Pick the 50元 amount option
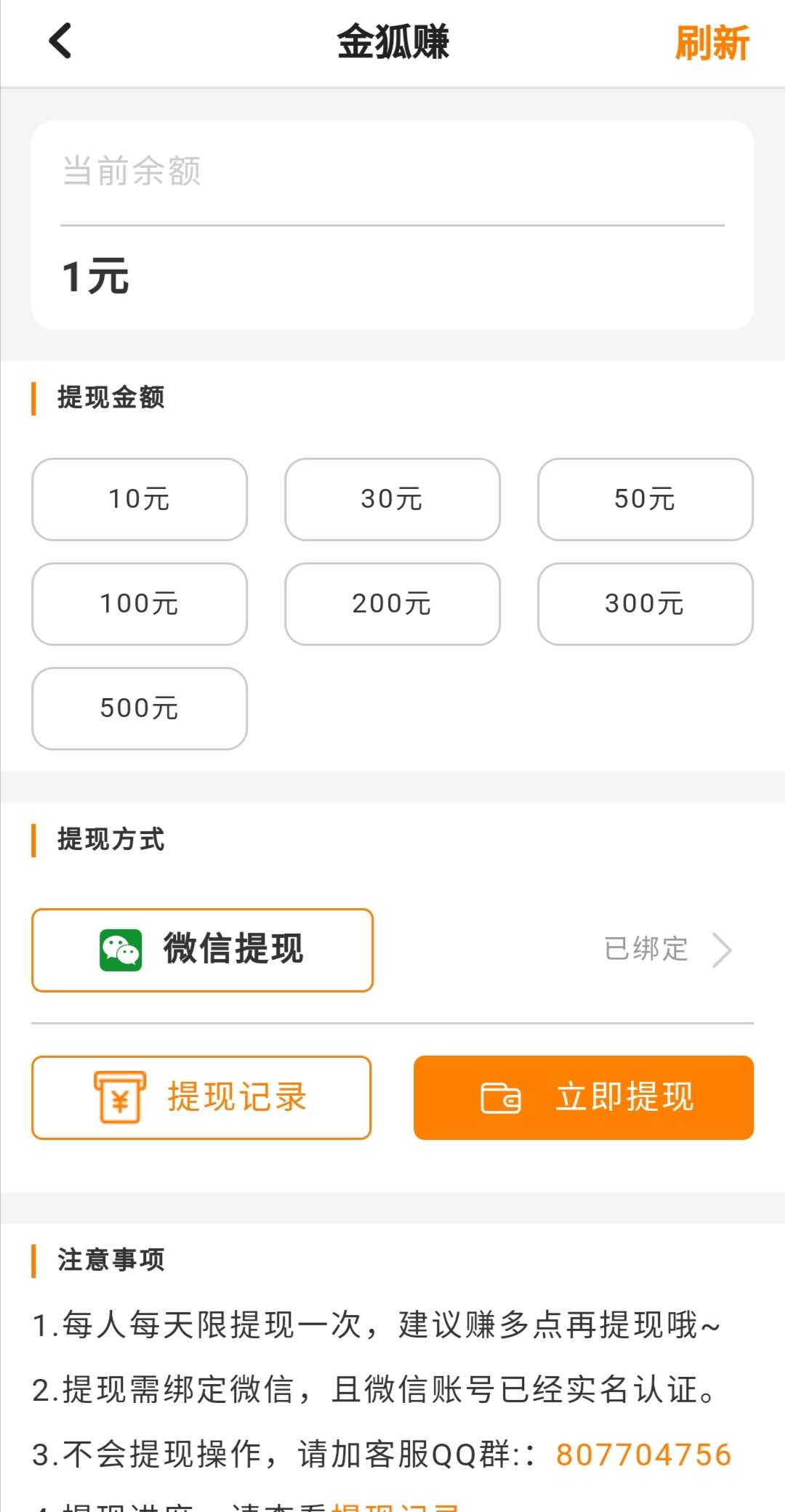785x1512 pixels. (645, 499)
